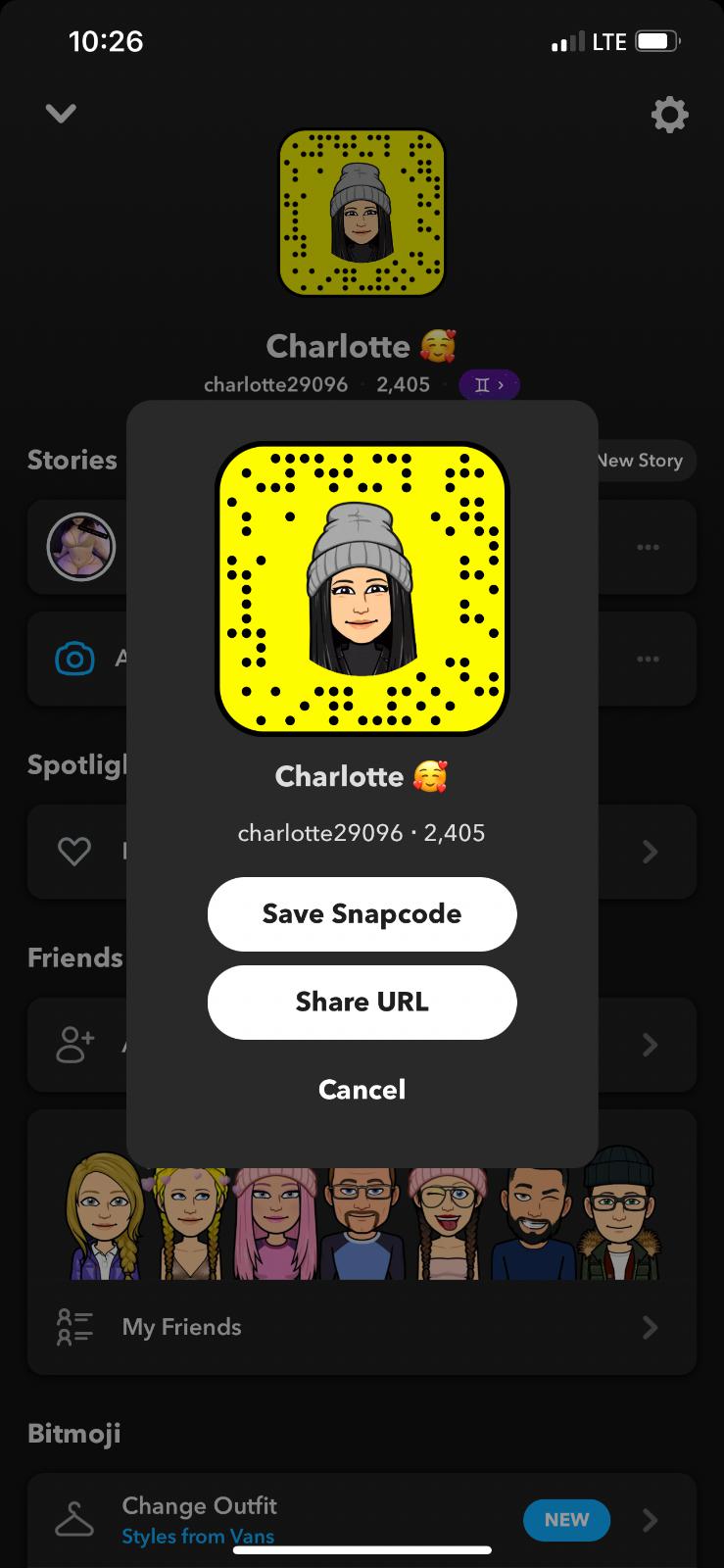Image resolution: width=724 pixels, height=1568 pixels.
Task: Open the Gemini zodiac badge
Action: tap(489, 385)
